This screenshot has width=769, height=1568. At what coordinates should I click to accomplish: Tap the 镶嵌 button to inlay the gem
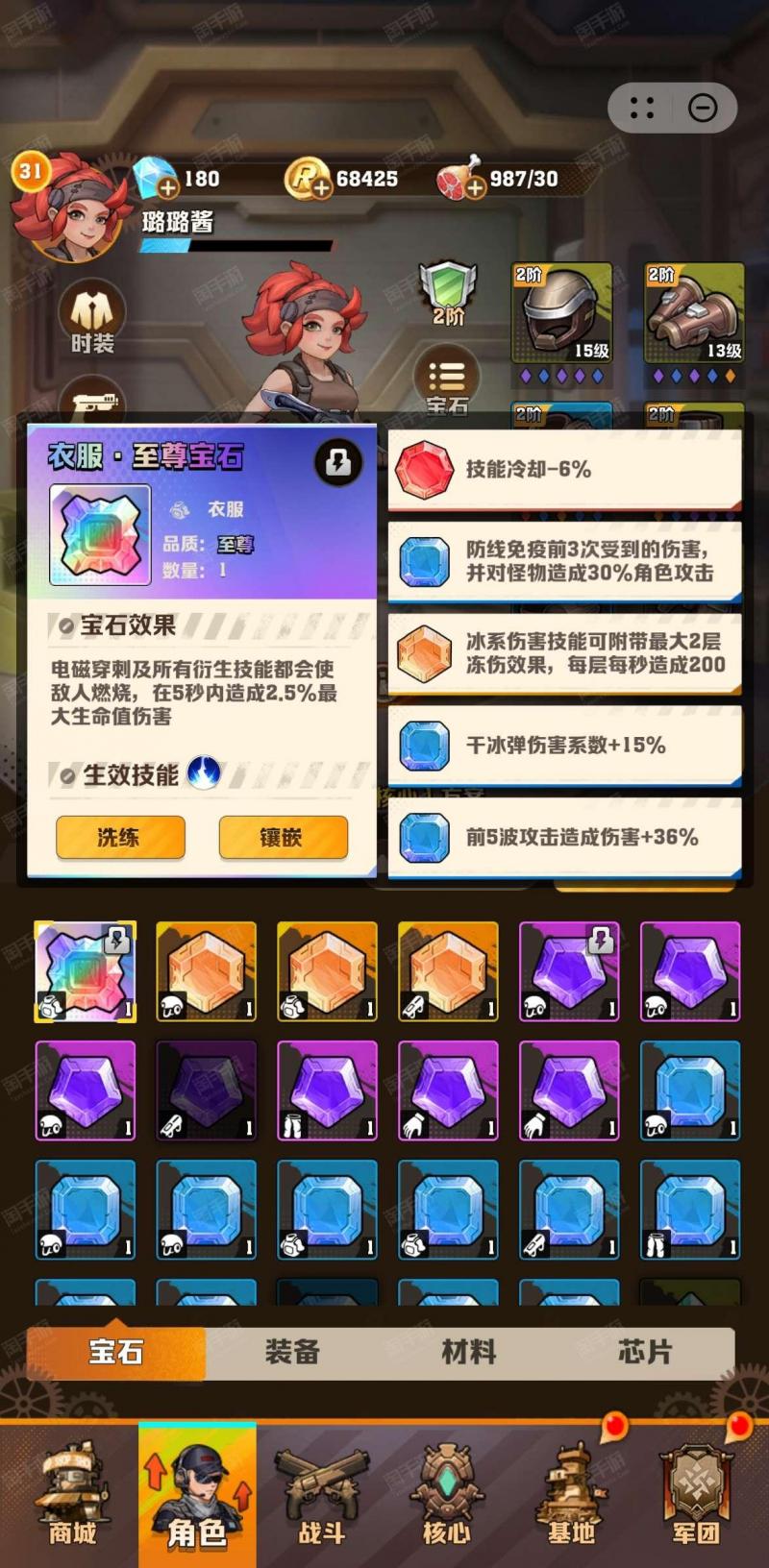(x=283, y=837)
